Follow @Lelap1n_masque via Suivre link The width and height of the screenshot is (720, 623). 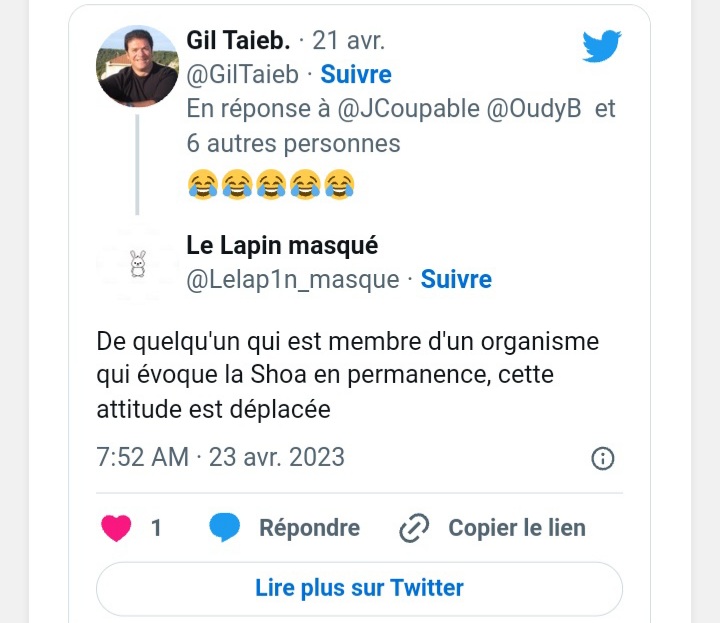tap(456, 279)
